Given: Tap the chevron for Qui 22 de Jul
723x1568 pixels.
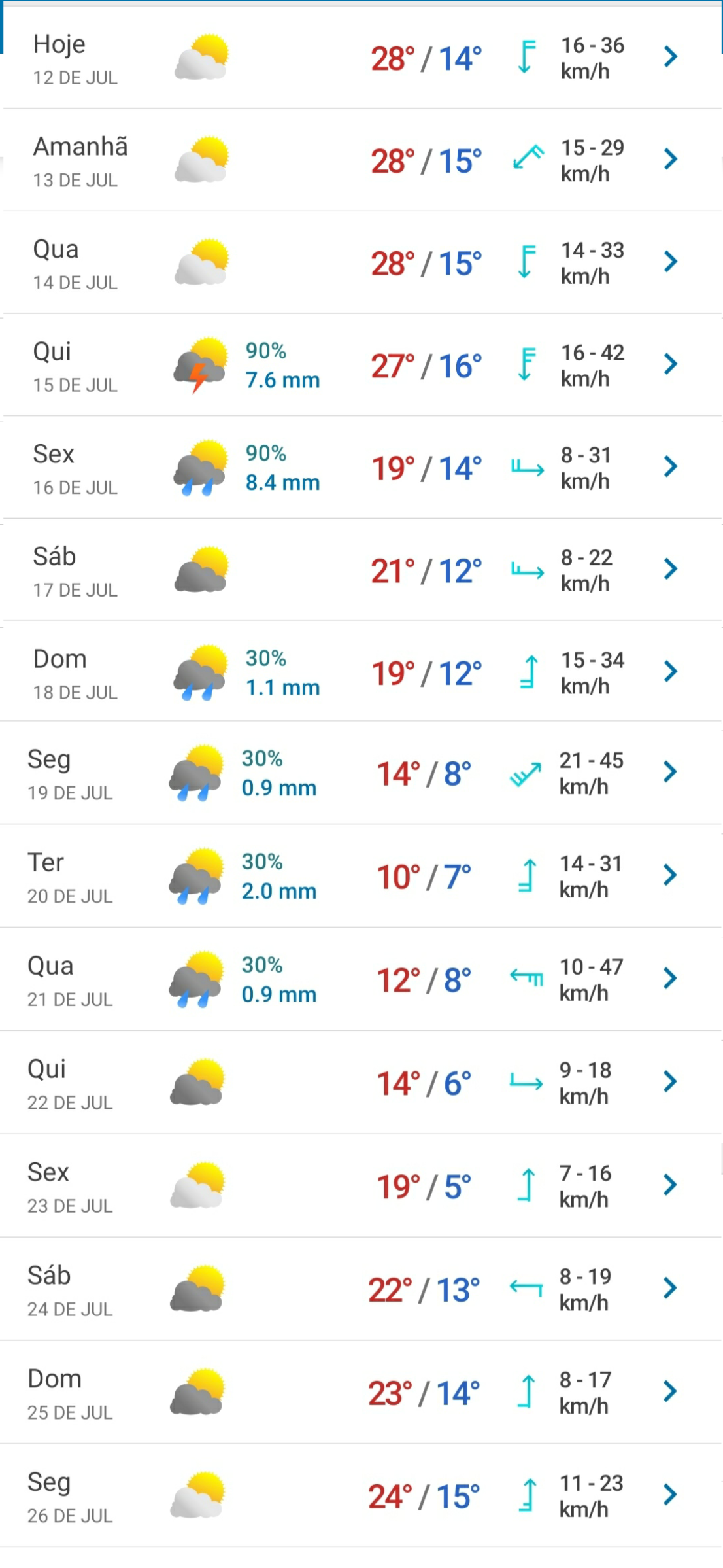Looking at the screenshot, I should point(670,1082).
